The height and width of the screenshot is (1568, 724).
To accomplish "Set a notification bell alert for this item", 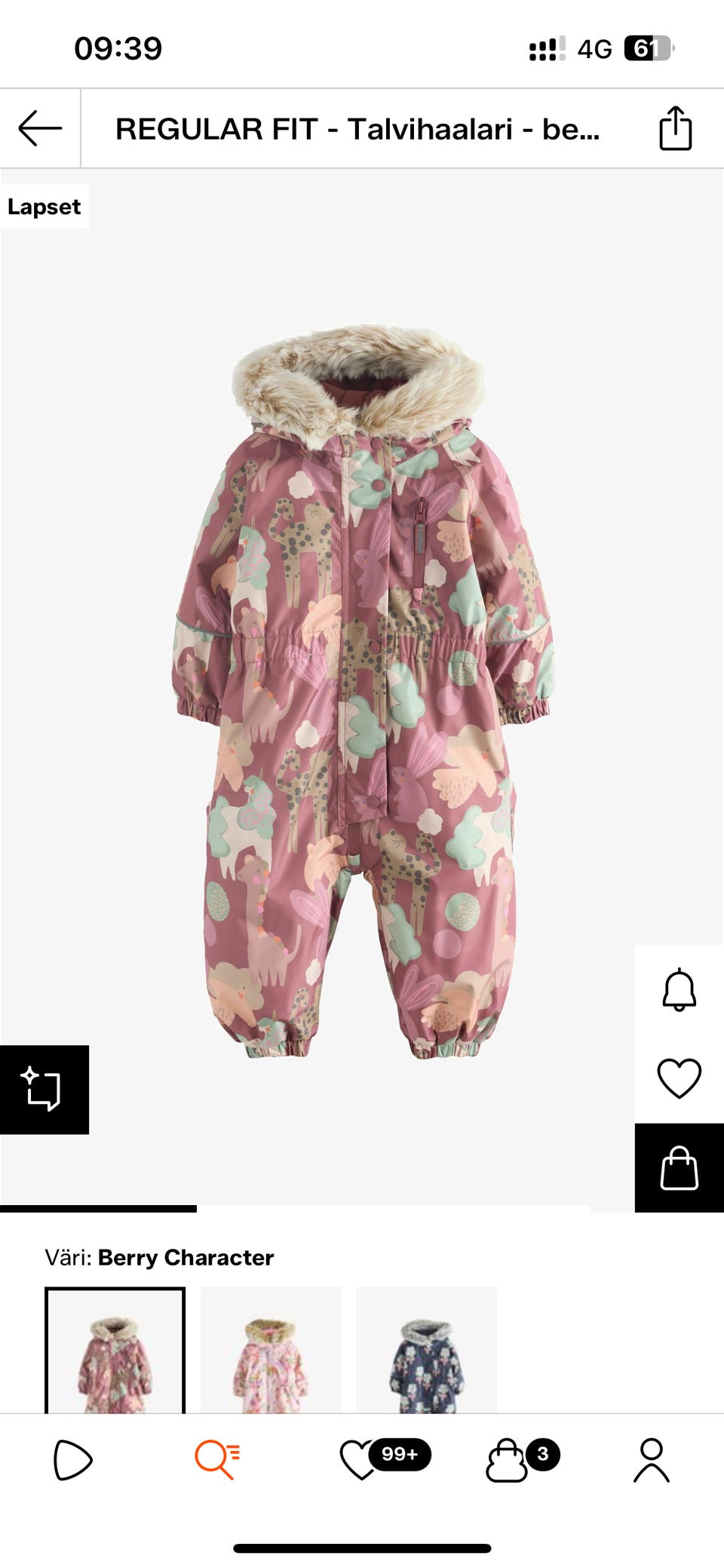I will click(x=679, y=989).
